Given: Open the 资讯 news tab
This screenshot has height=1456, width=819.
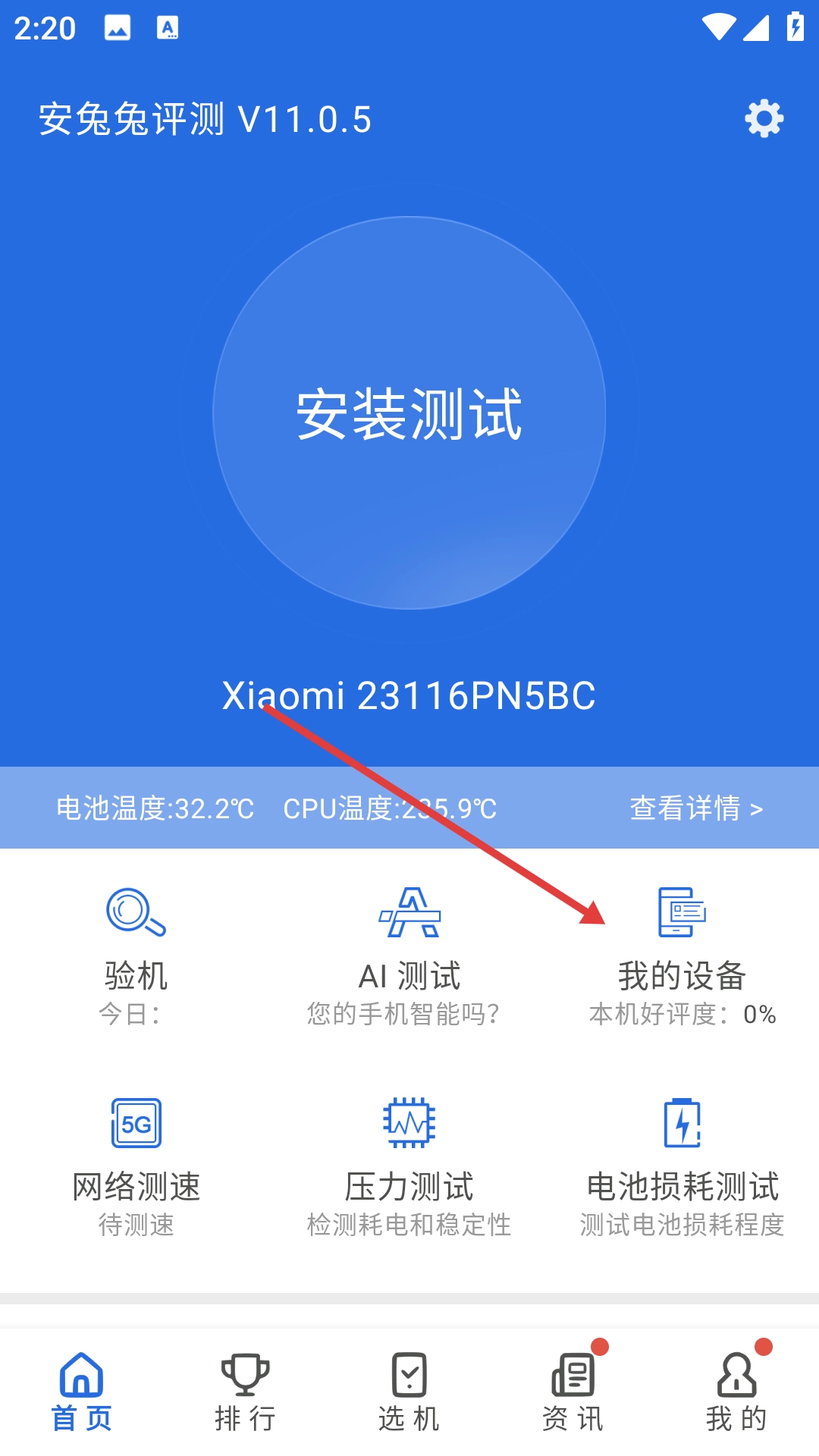Looking at the screenshot, I should [x=573, y=1392].
